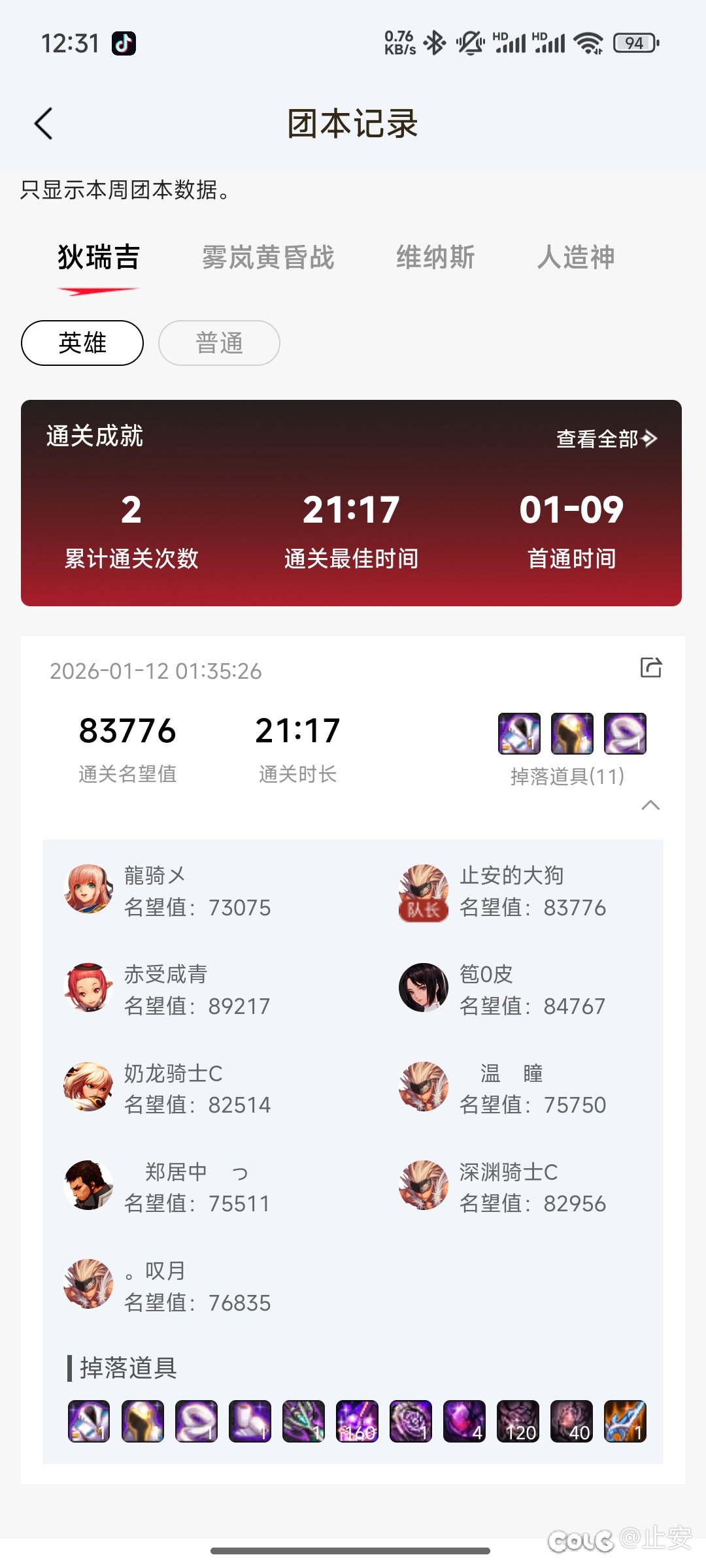706x1568 pixels.
Task: Collapse the raid record details
Action: pyautogui.click(x=650, y=805)
